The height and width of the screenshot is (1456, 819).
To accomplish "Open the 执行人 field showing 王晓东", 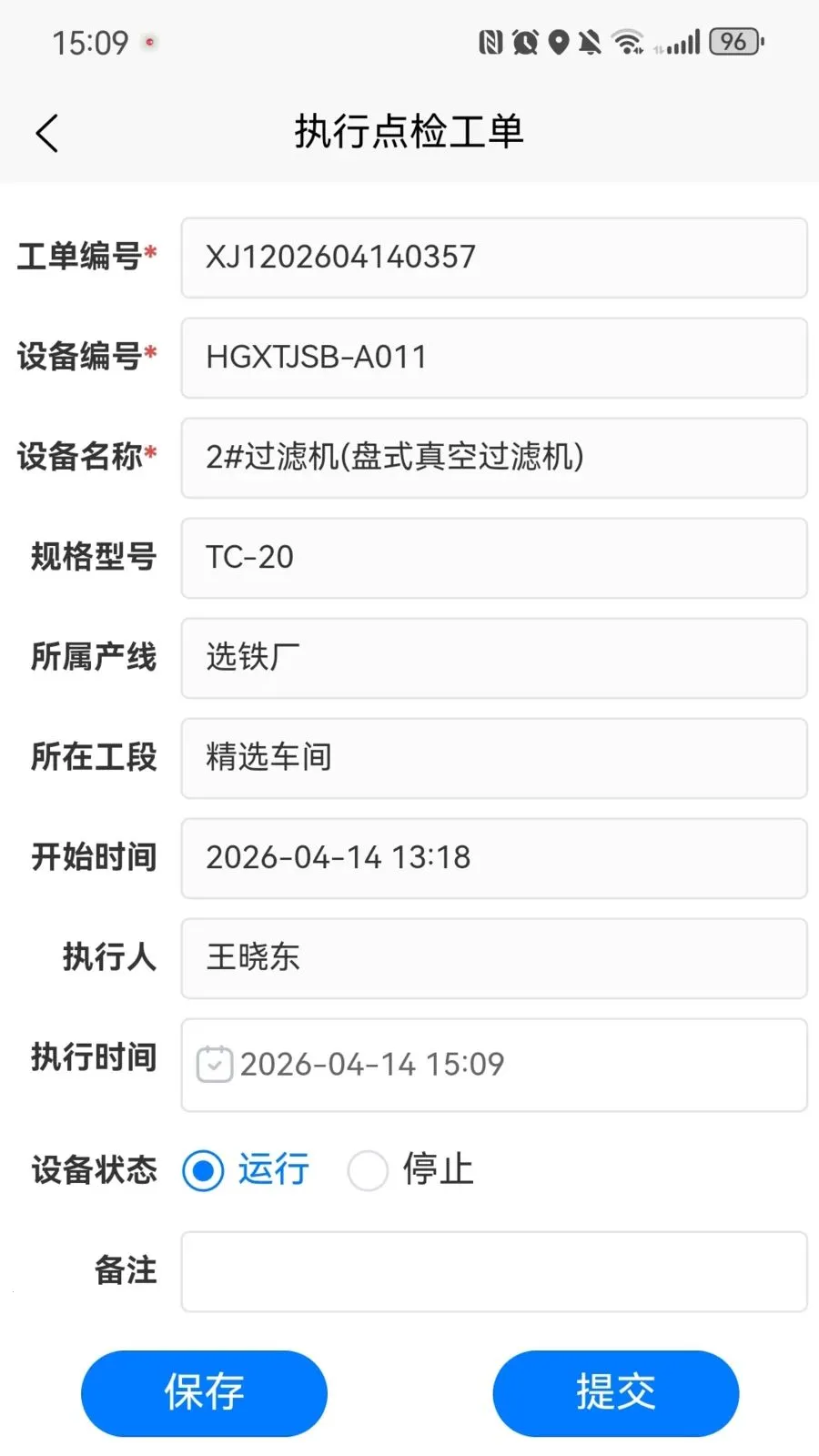I will pos(494,958).
